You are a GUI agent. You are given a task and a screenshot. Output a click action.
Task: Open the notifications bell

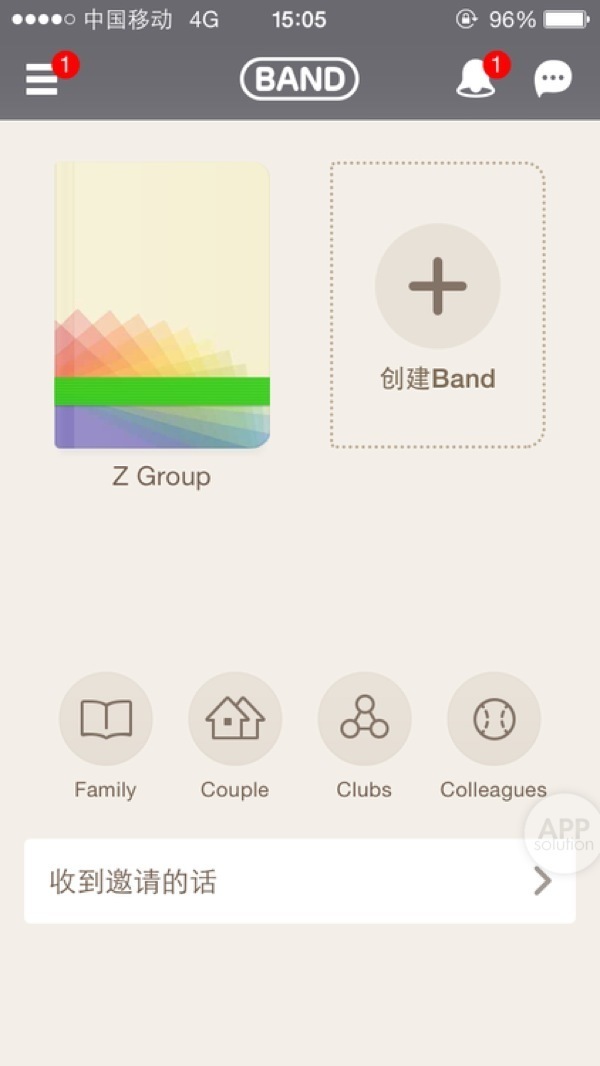(476, 79)
